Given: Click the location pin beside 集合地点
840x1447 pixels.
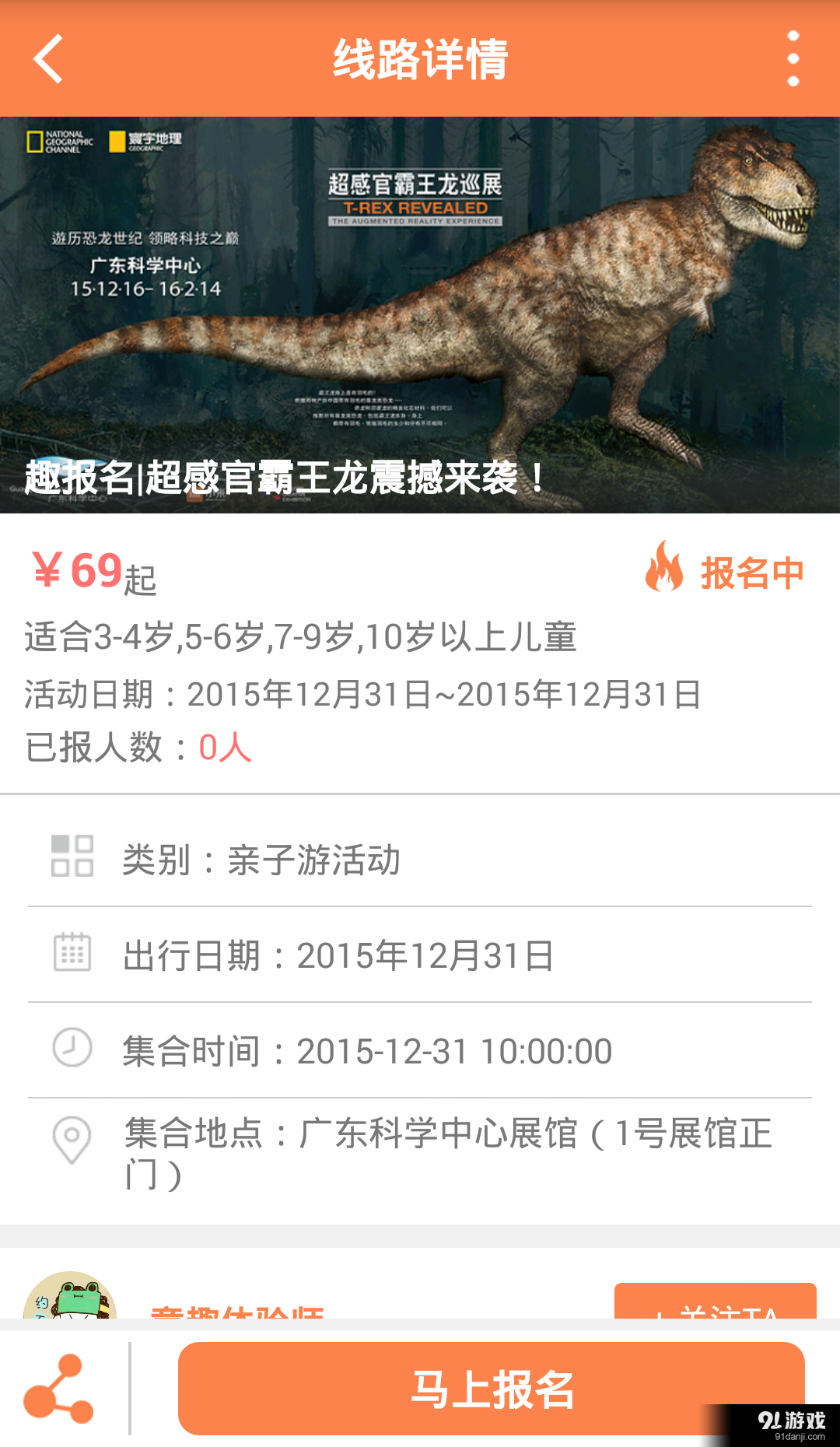Looking at the screenshot, I should pyautogui.click(x=72, y=1136).
